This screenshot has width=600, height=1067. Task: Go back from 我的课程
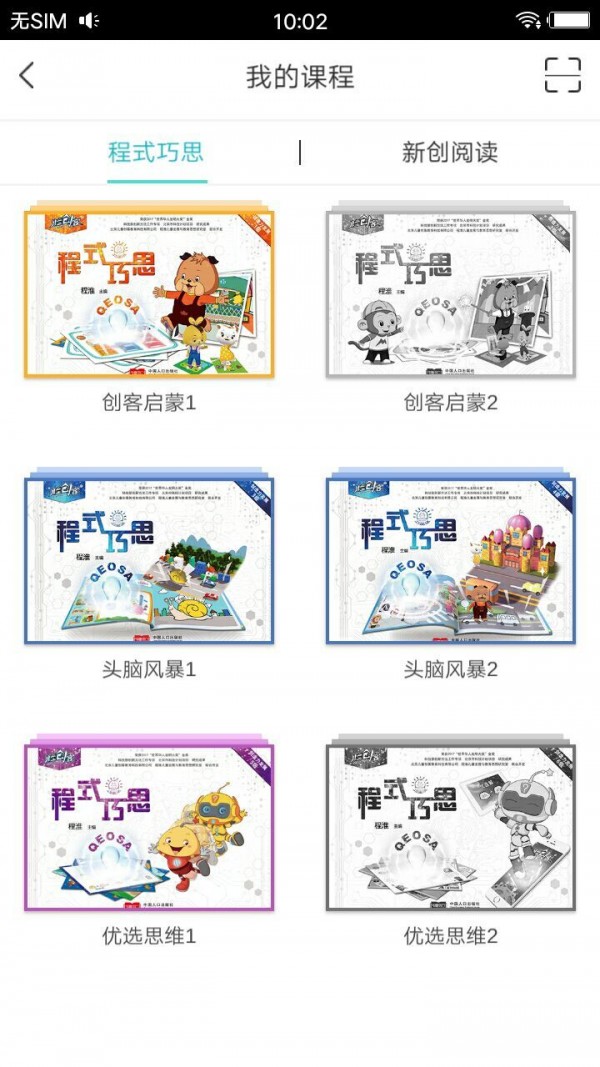pyautogui.click(x=27, y=75)
